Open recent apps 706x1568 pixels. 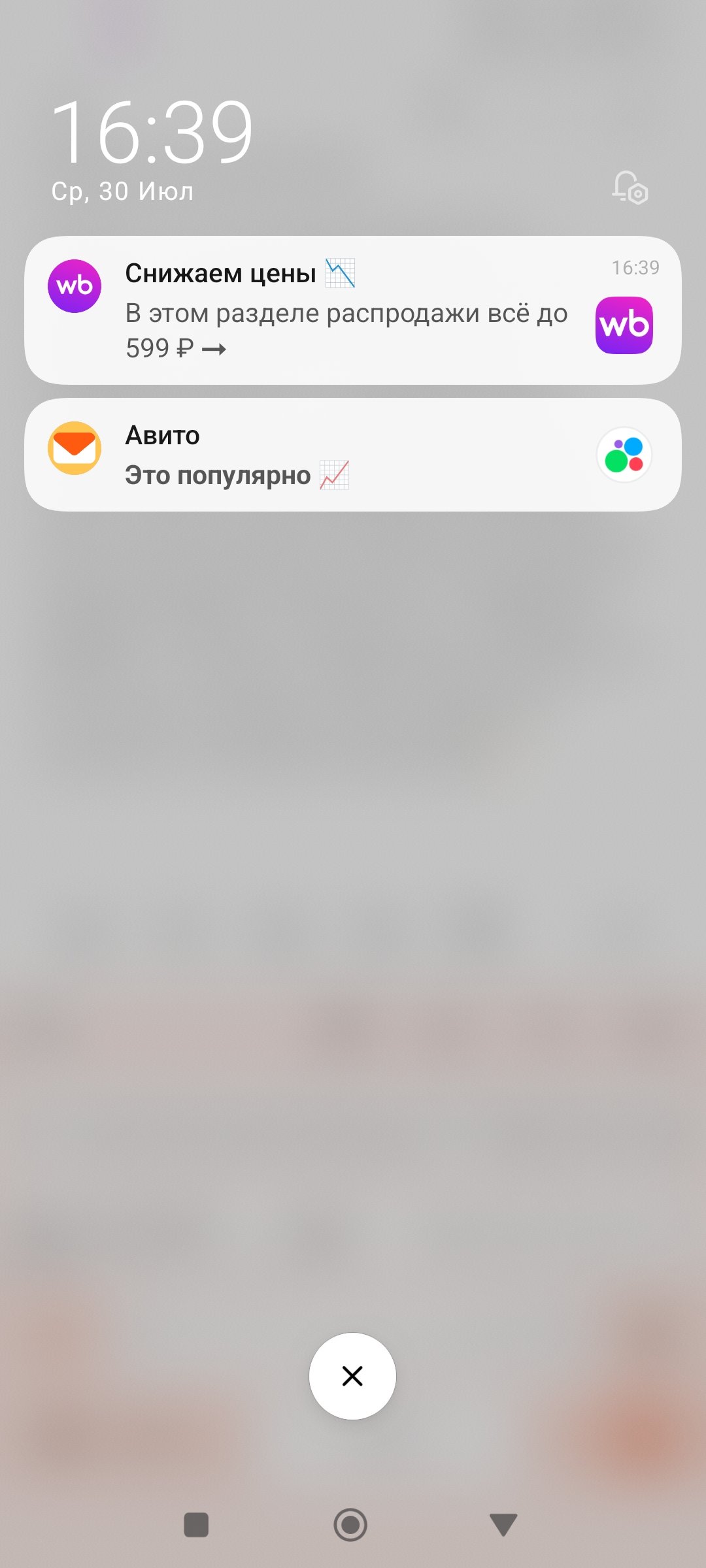point(196,1525)
